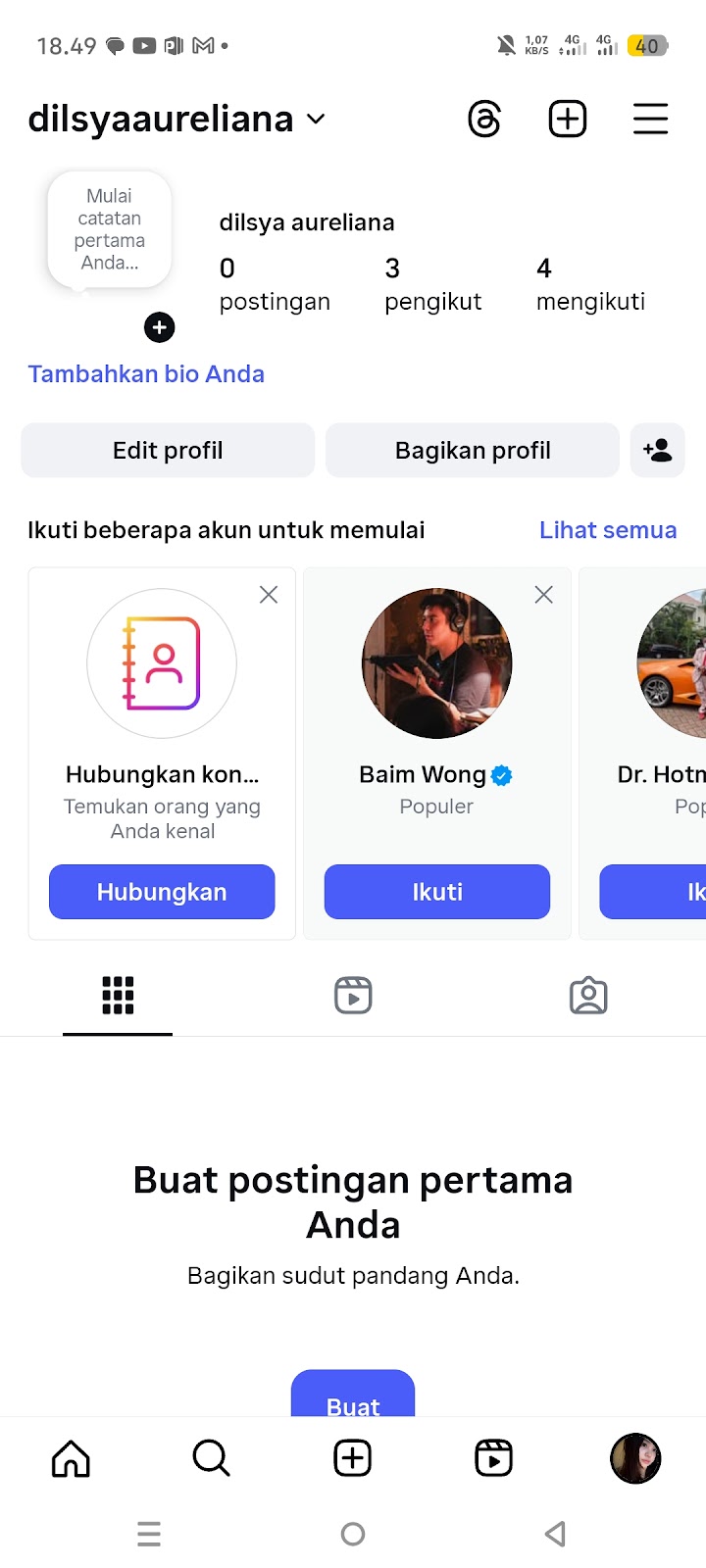The width and height of the screenshot is (706, 1568).
Task: Tap Tambahkan bio Anda link
Action: point(146,374)
